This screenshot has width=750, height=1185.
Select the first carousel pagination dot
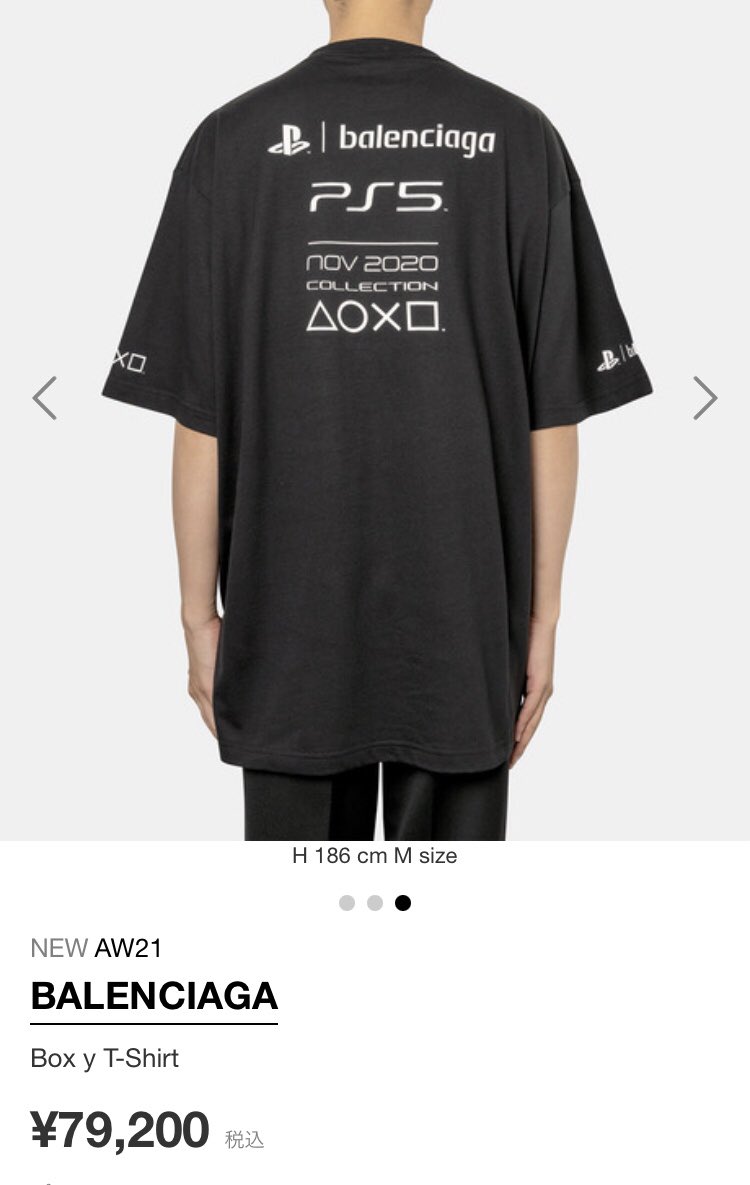click(x=347, y=901)
